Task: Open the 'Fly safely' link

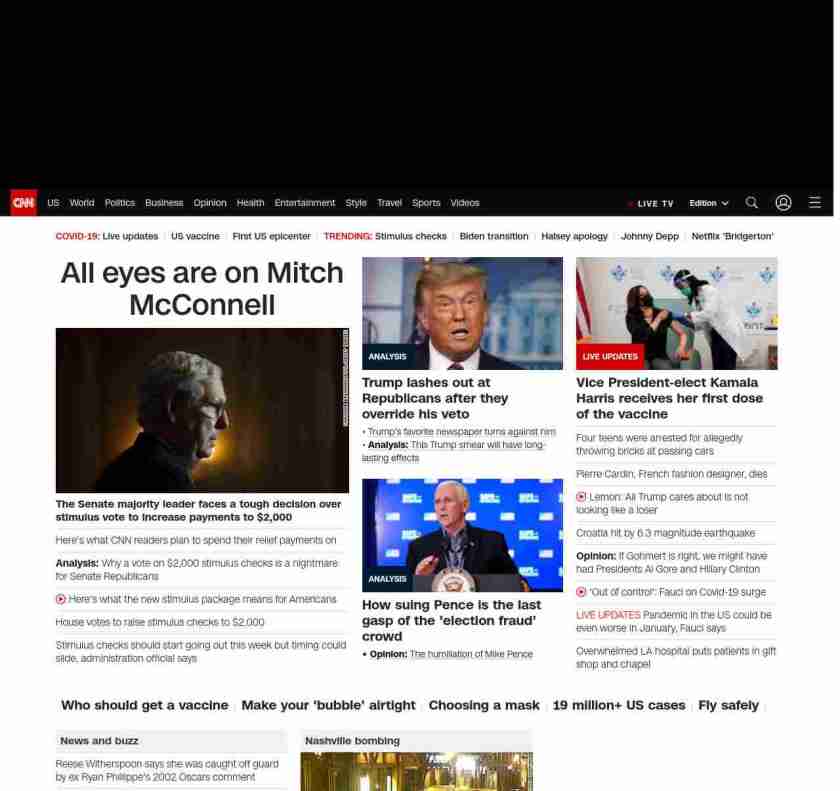Action: point(728,705)
